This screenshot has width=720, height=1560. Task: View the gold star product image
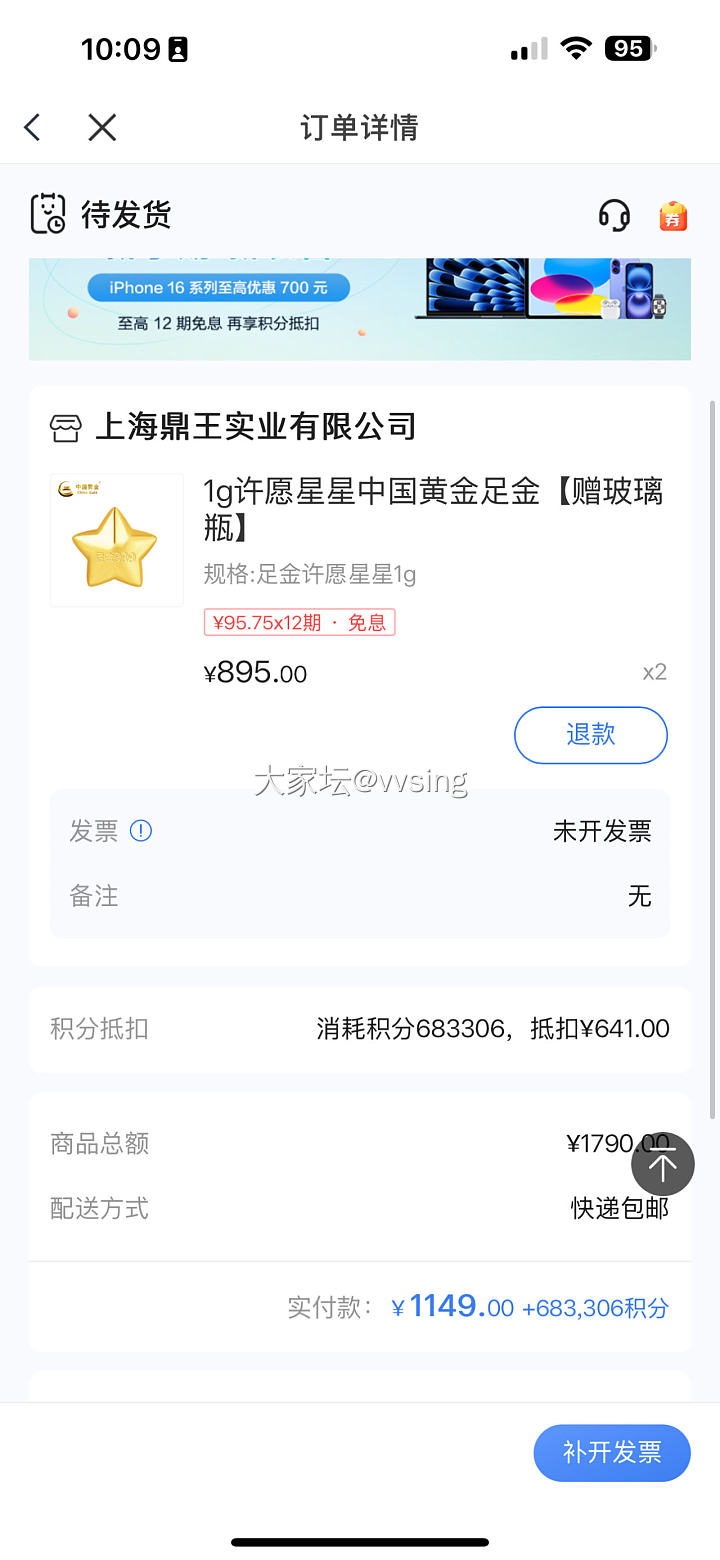pyautogui.click(x=117, y=540)
